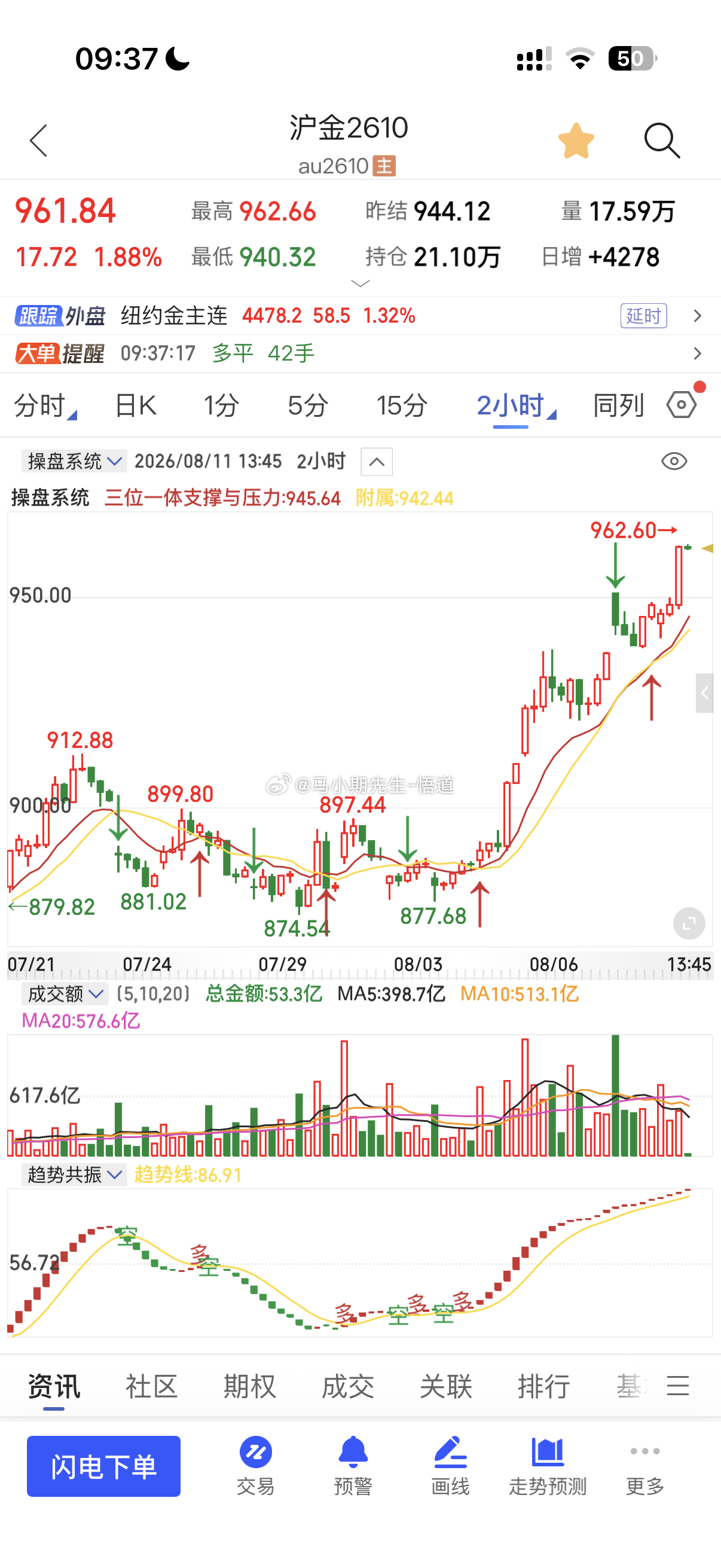
Task: Open the 成交额 indicator dropdown
Action: (x=65, y=994)
